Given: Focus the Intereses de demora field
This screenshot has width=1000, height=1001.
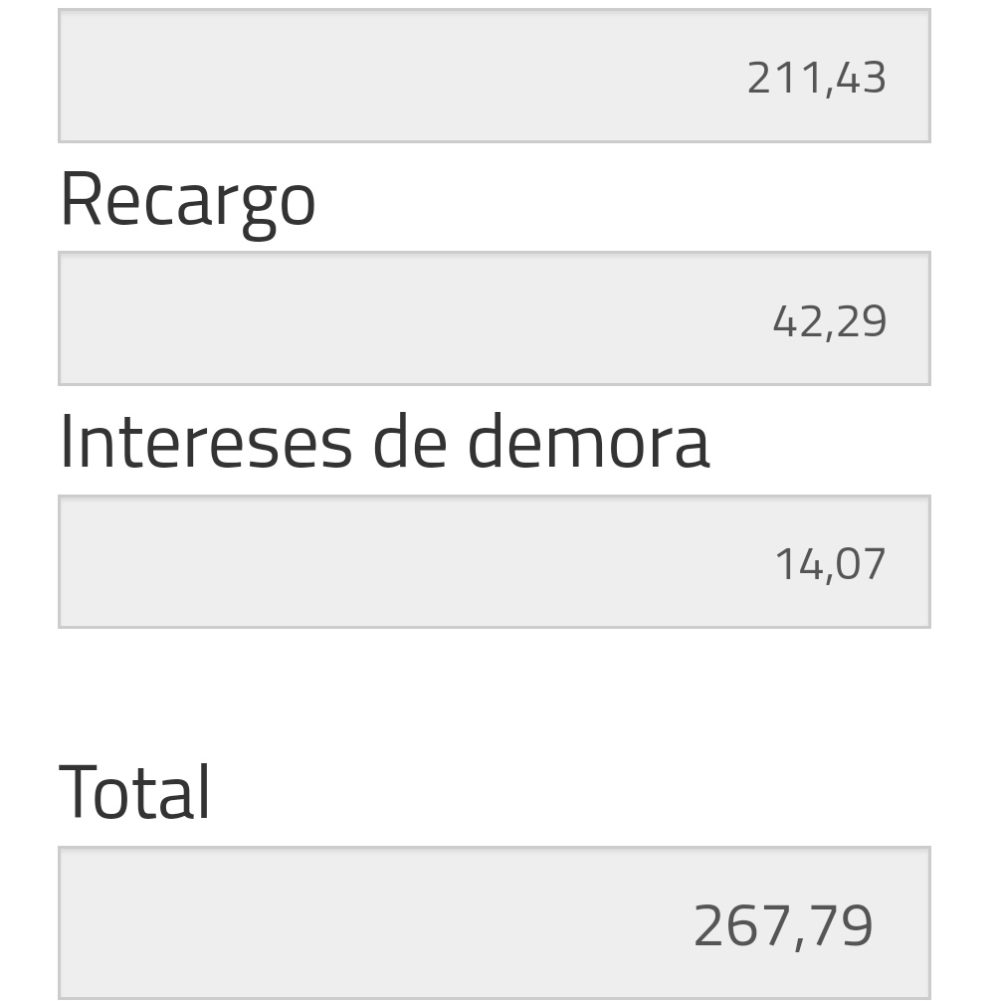Looking at the screenshot, I should 494,562.
